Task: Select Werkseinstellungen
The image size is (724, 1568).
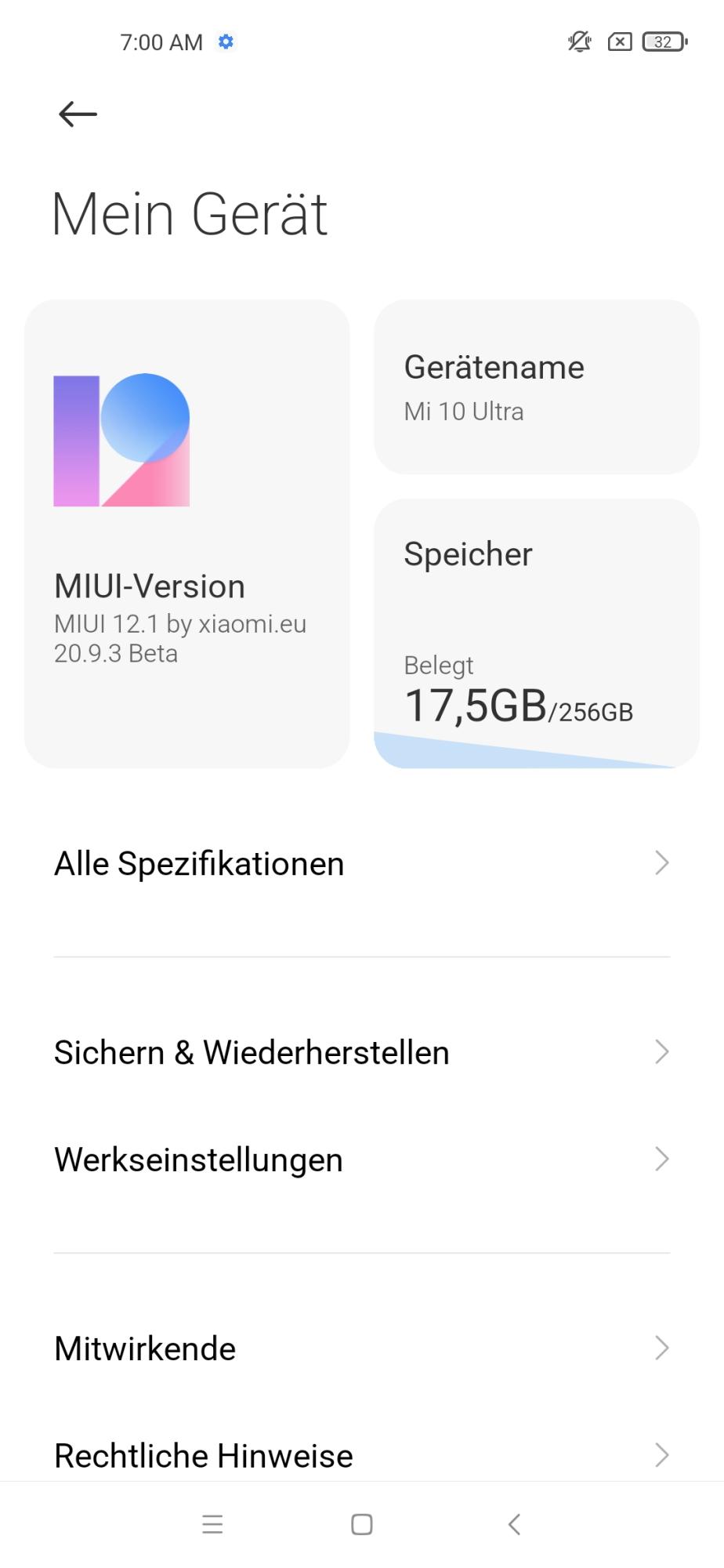Action: tap(362, 1160)
